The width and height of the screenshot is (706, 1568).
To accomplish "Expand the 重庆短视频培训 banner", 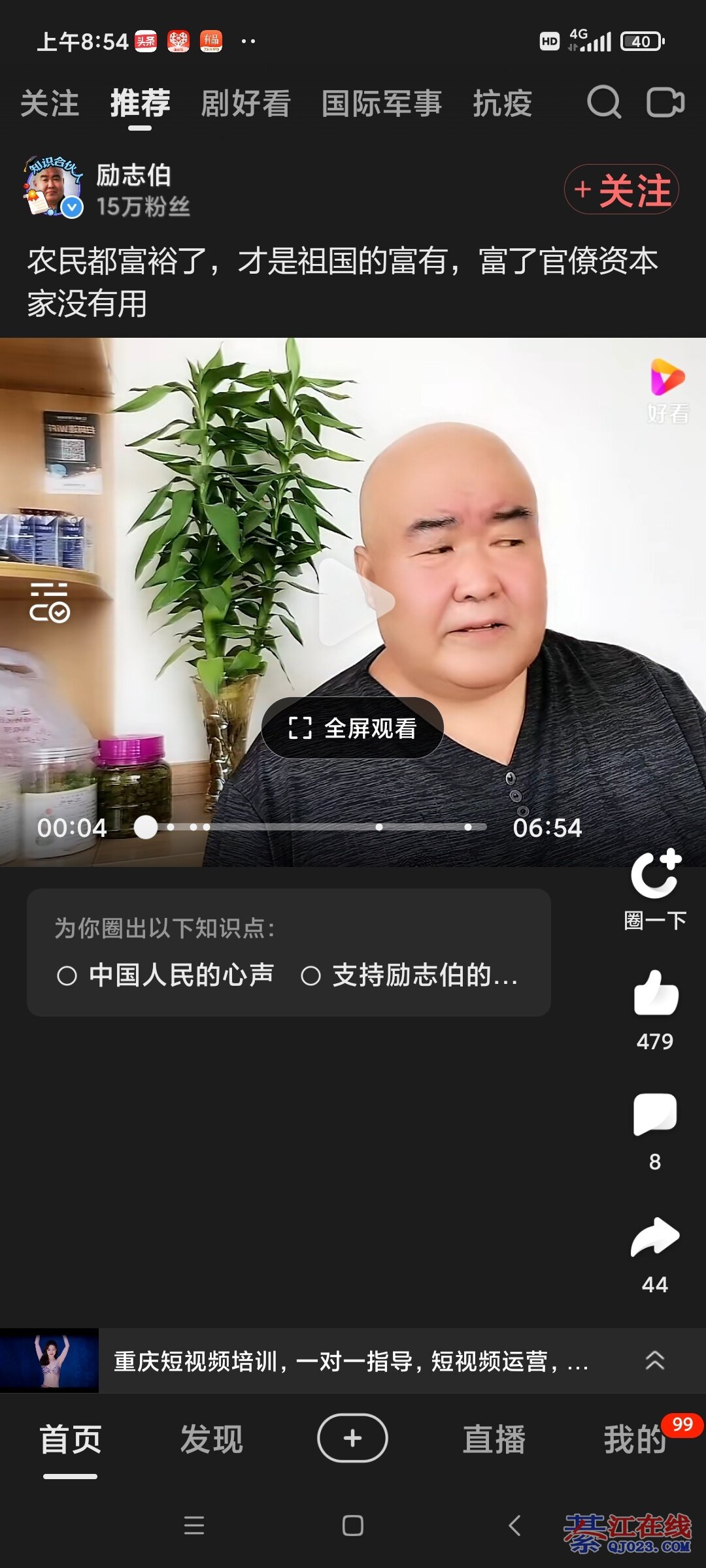I will tap(654, 1361).
